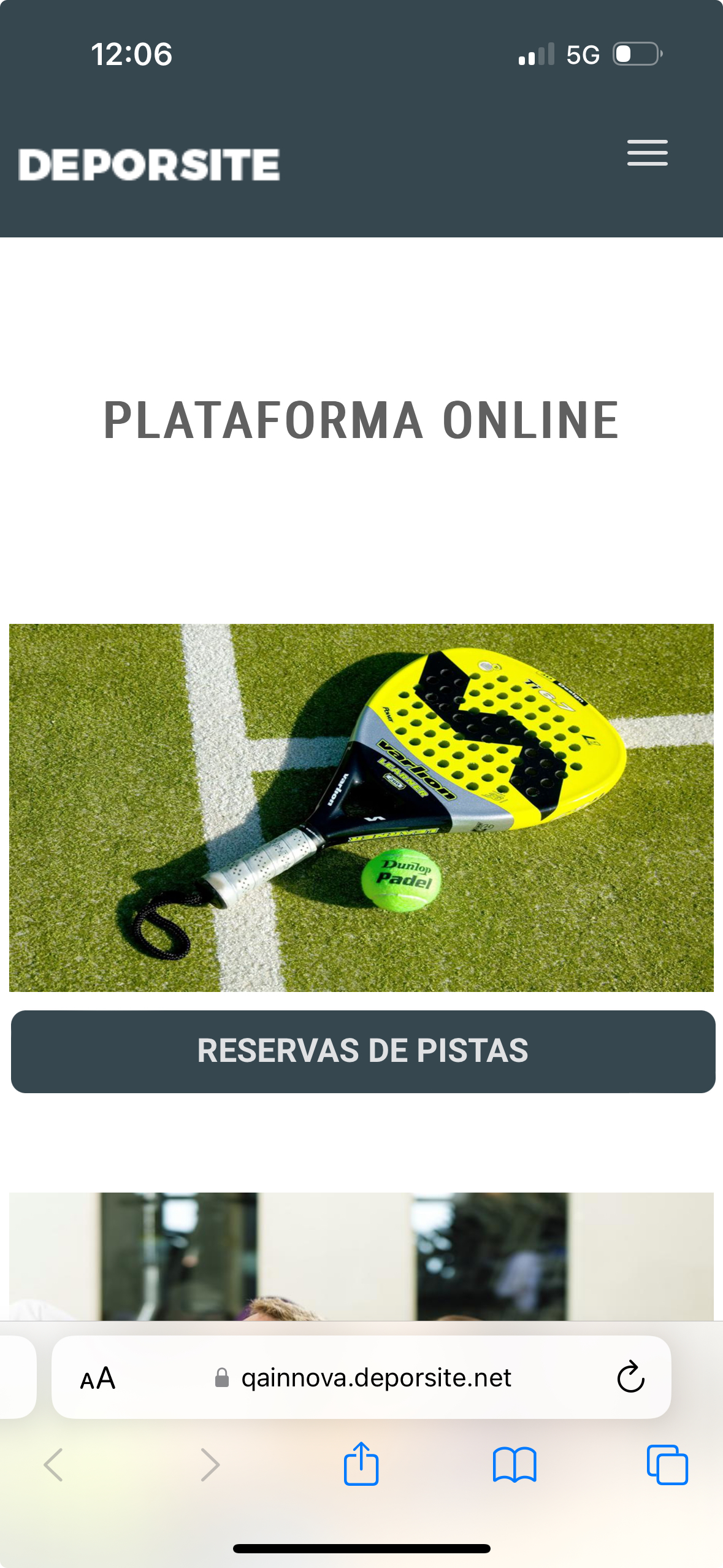Reload the current page

click(630, 1378)
